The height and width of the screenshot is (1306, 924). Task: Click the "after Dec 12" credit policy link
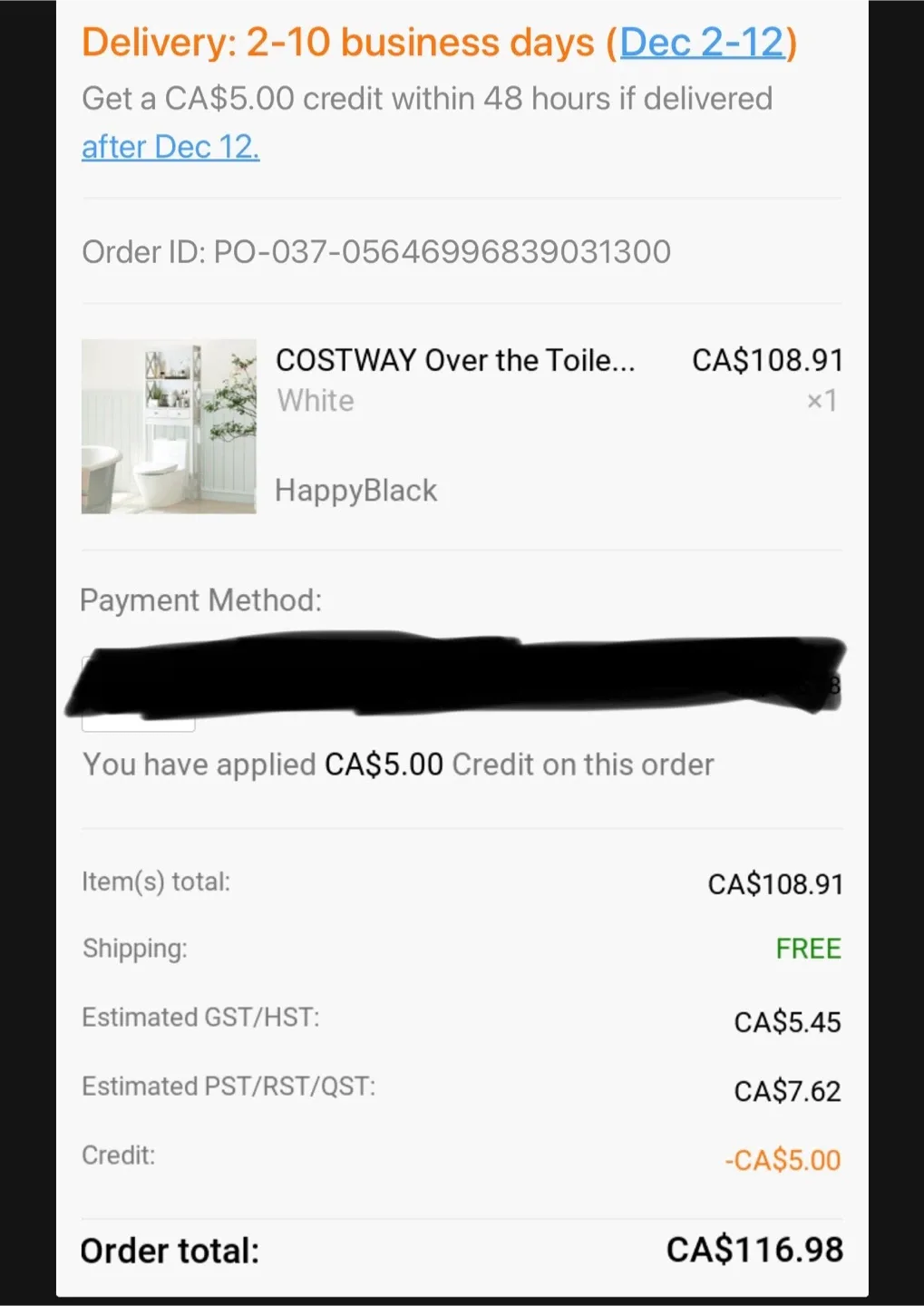pyautogui.click(x=170, y=146)
